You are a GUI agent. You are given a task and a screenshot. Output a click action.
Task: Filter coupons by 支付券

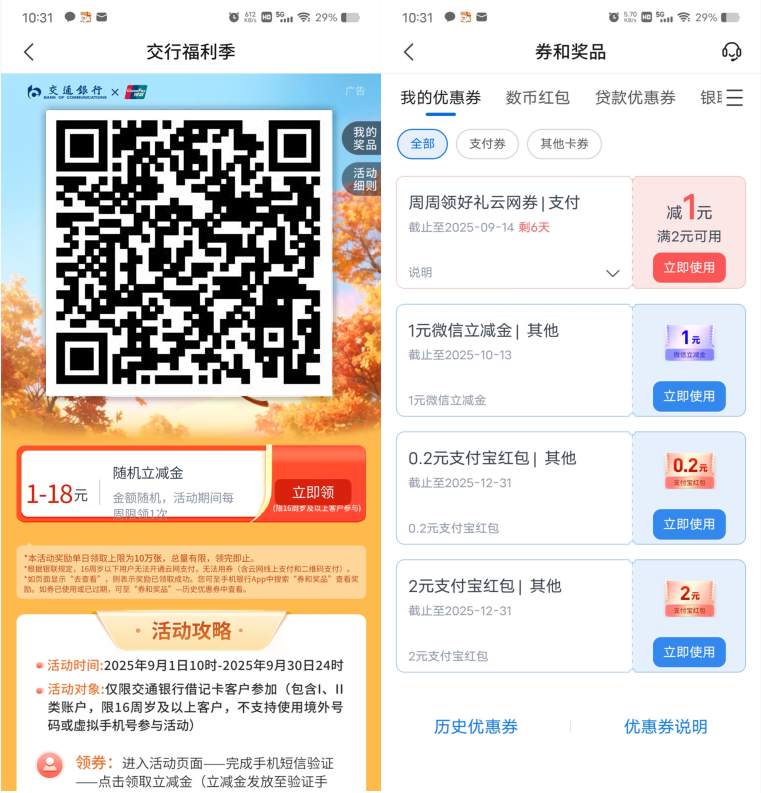(487, 144)
